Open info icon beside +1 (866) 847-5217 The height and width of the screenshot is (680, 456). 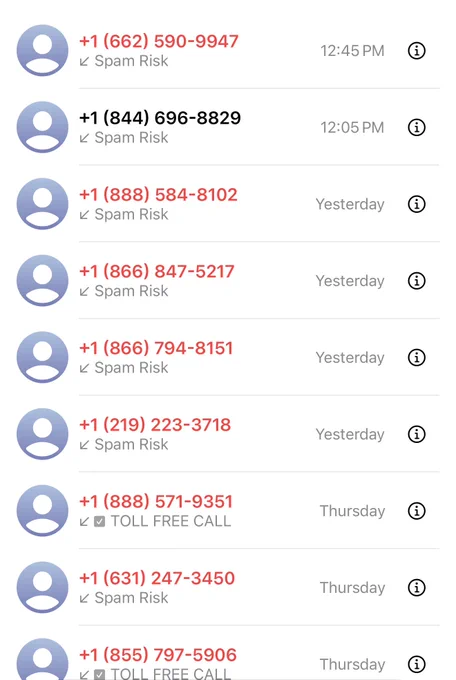417,281
